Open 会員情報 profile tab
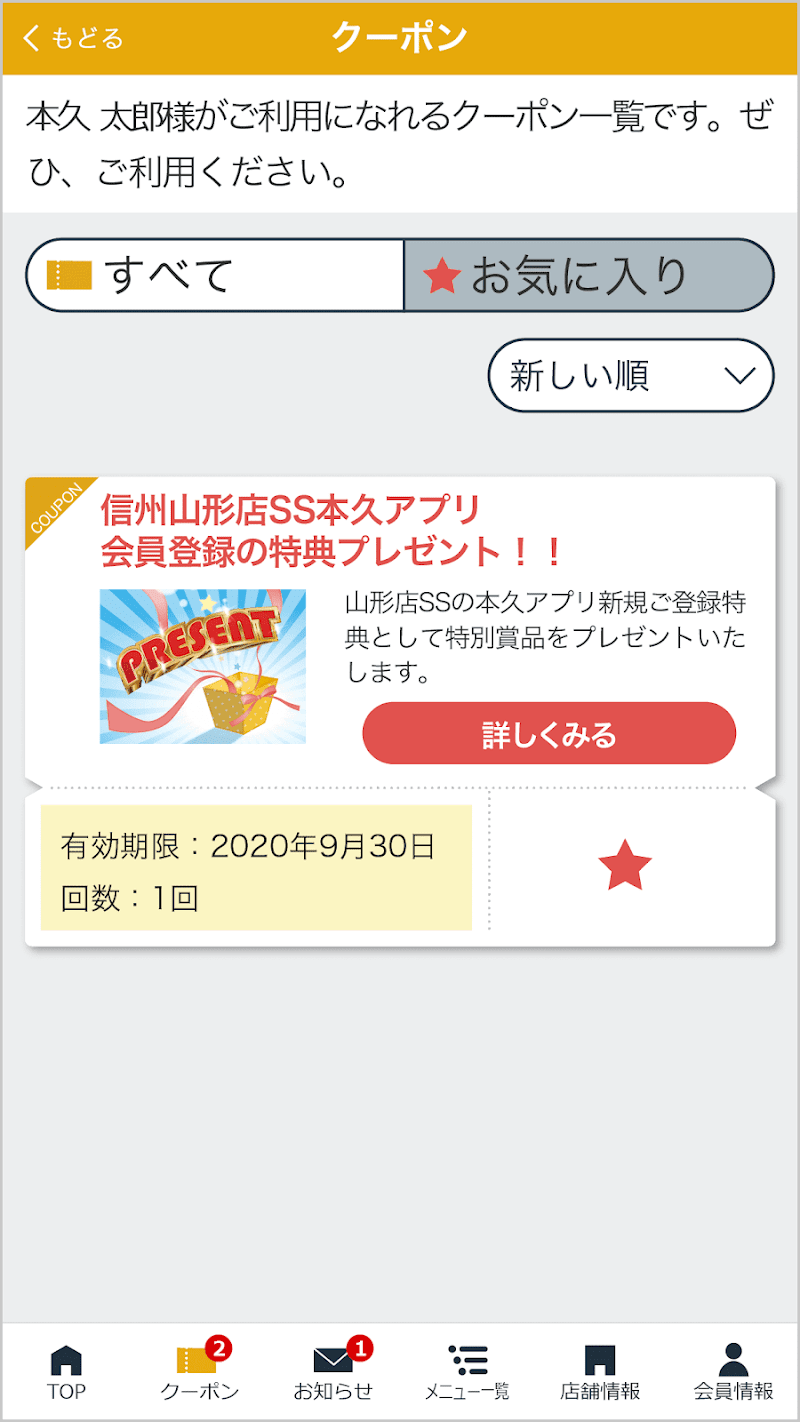The image size is (800, 1422). tap(733, 1372)
